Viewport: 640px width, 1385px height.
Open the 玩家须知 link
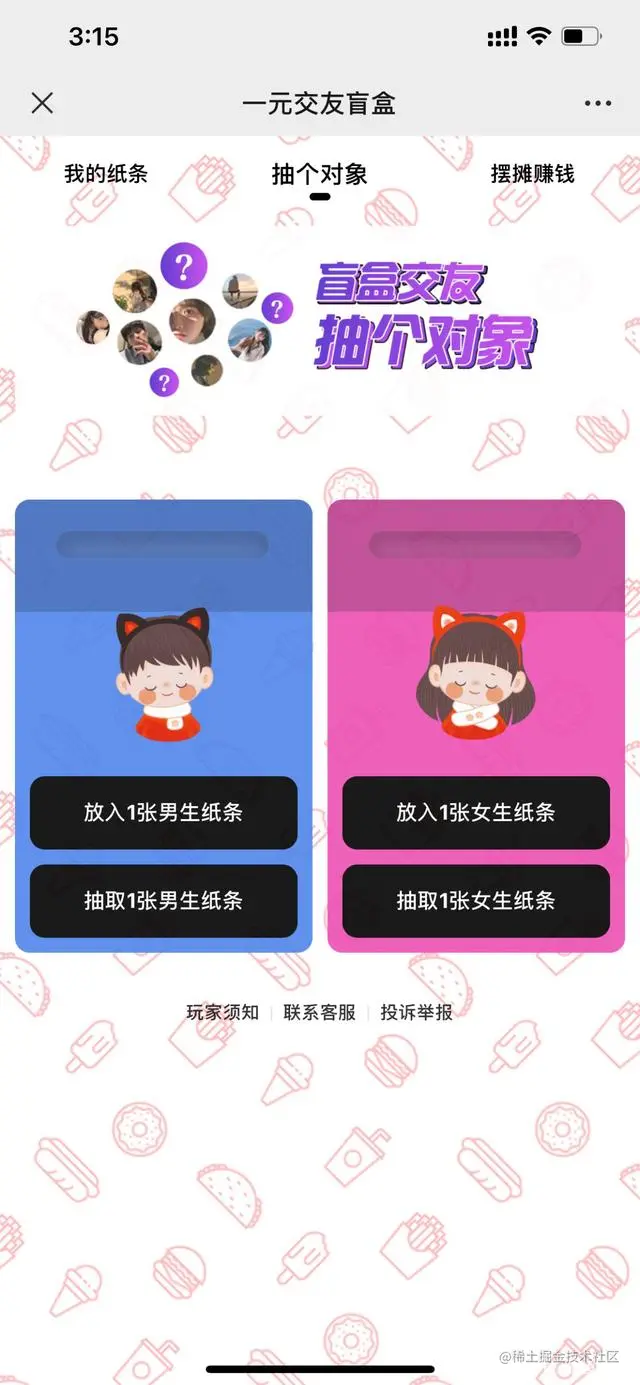223,1012
